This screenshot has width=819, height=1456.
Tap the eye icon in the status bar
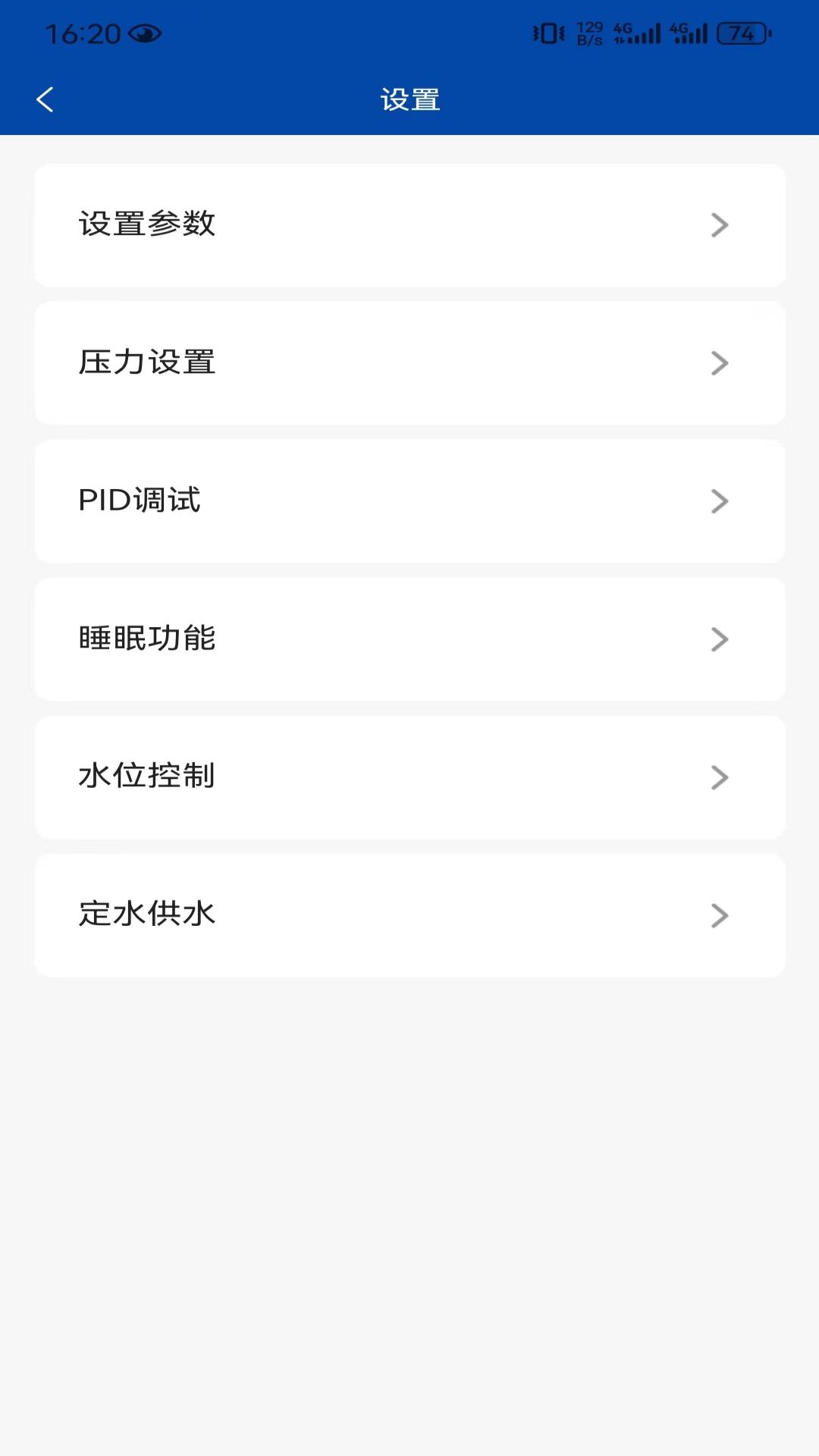144,33
